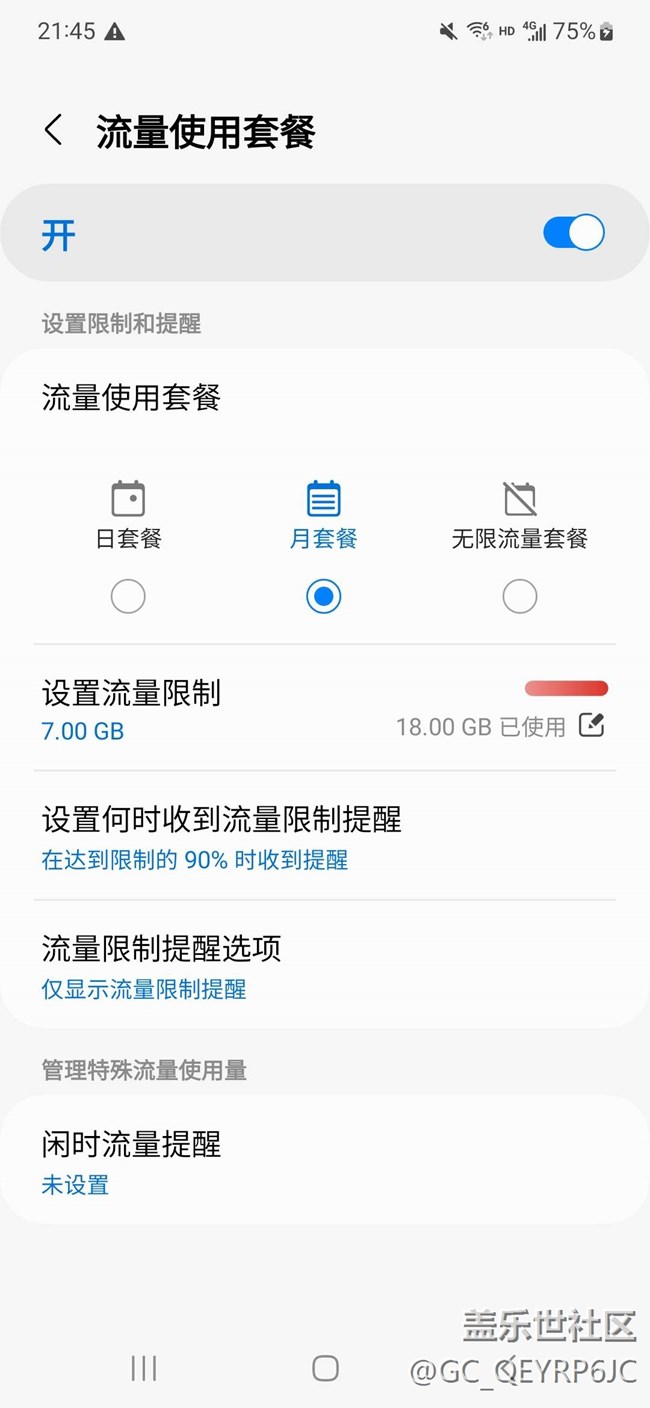Open 流量限制提醒选项
650x1408 pixels.
(x=325, y=964)
